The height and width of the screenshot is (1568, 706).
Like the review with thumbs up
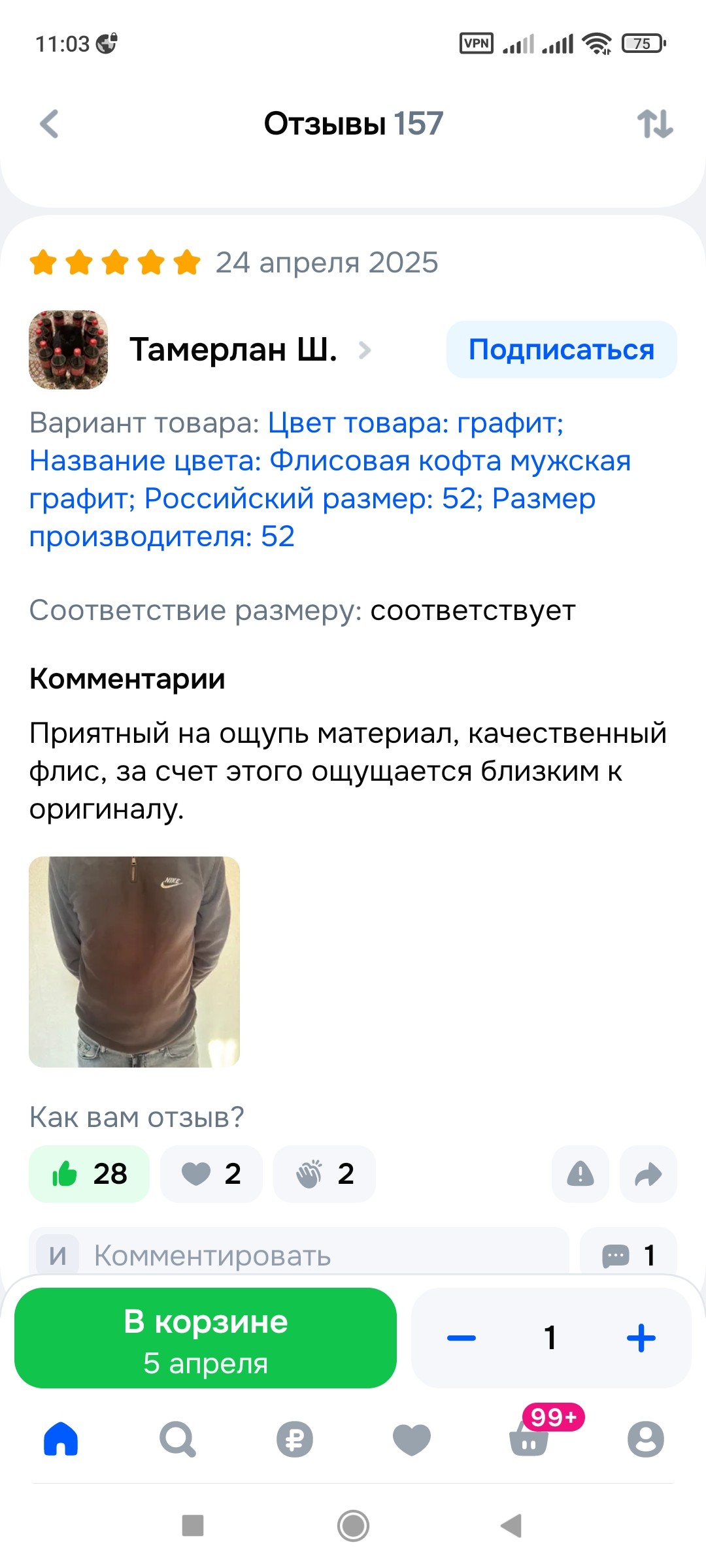tap(89, 1174)
